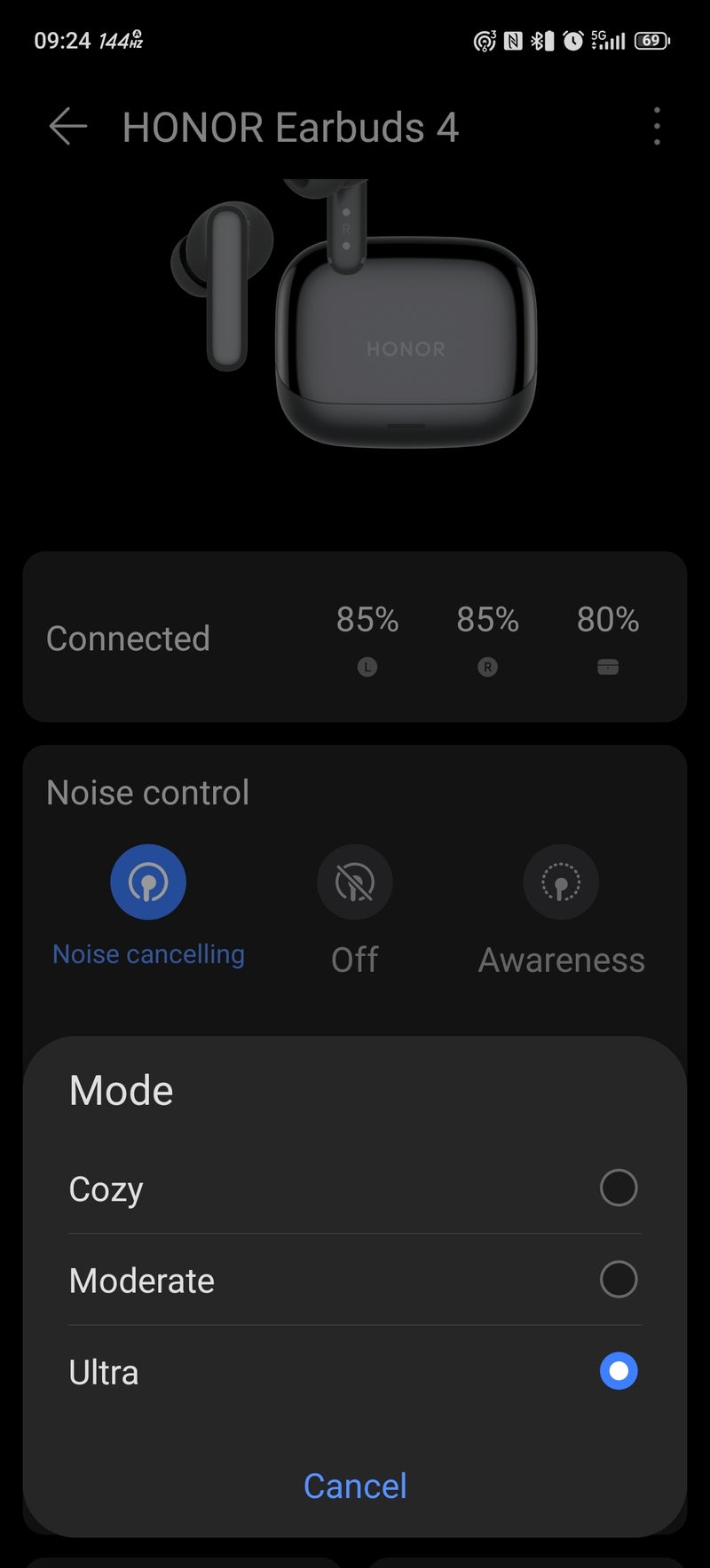The image size is (710, 1568).
Task: Enable Awareness mode icon
Action: (x=561, y=882)
